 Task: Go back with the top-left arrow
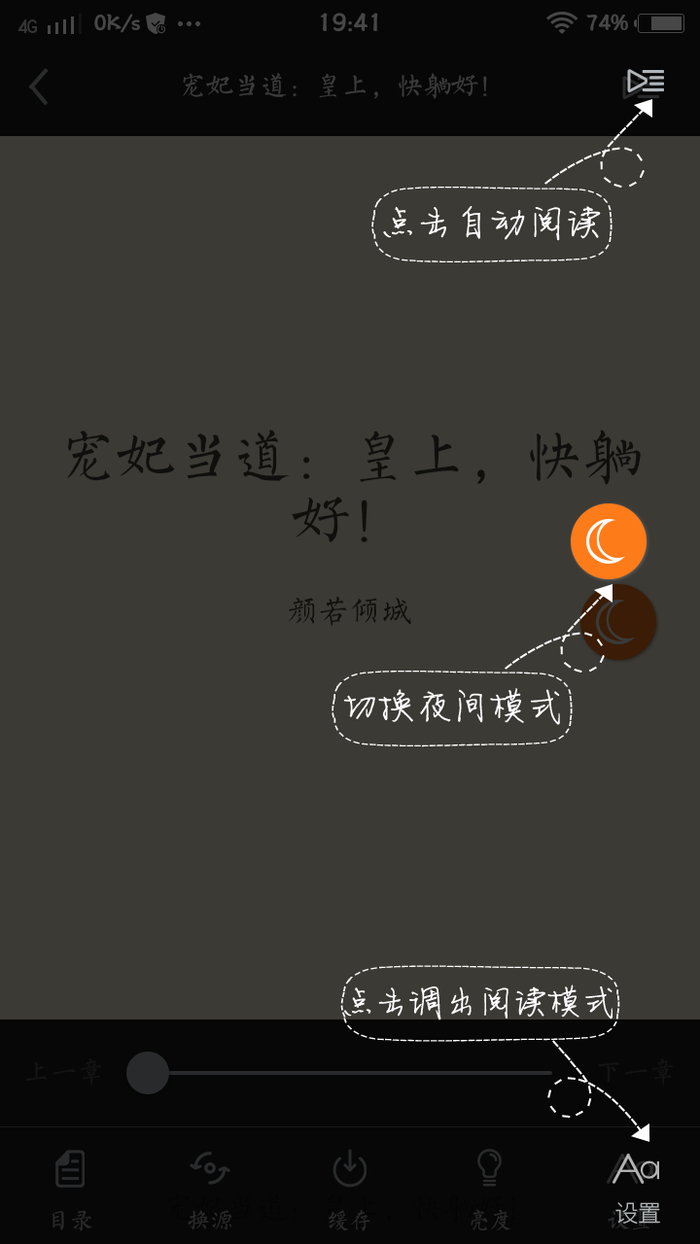coord(38,87)
